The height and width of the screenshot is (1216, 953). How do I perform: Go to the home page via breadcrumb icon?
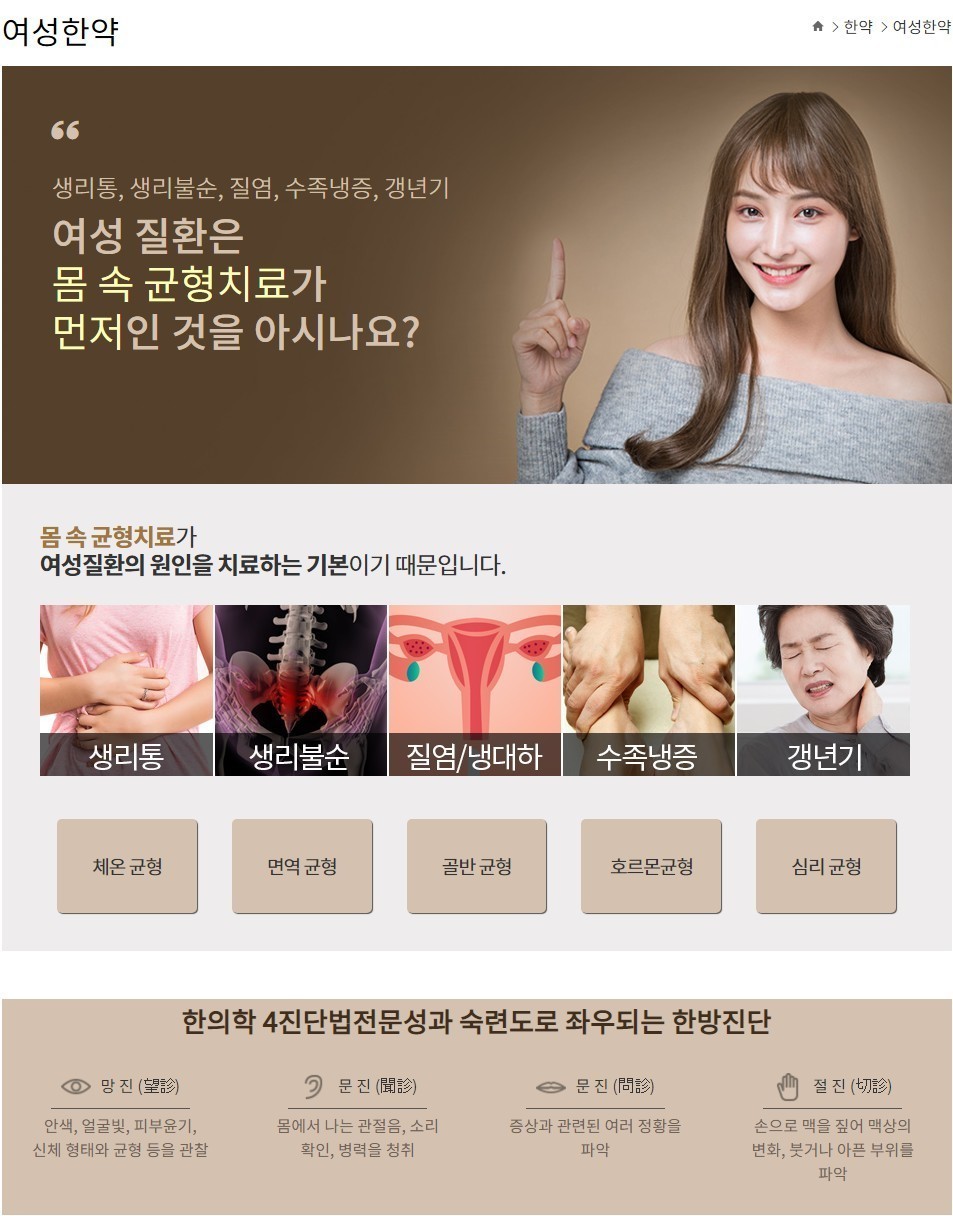[x=818, y=27]
